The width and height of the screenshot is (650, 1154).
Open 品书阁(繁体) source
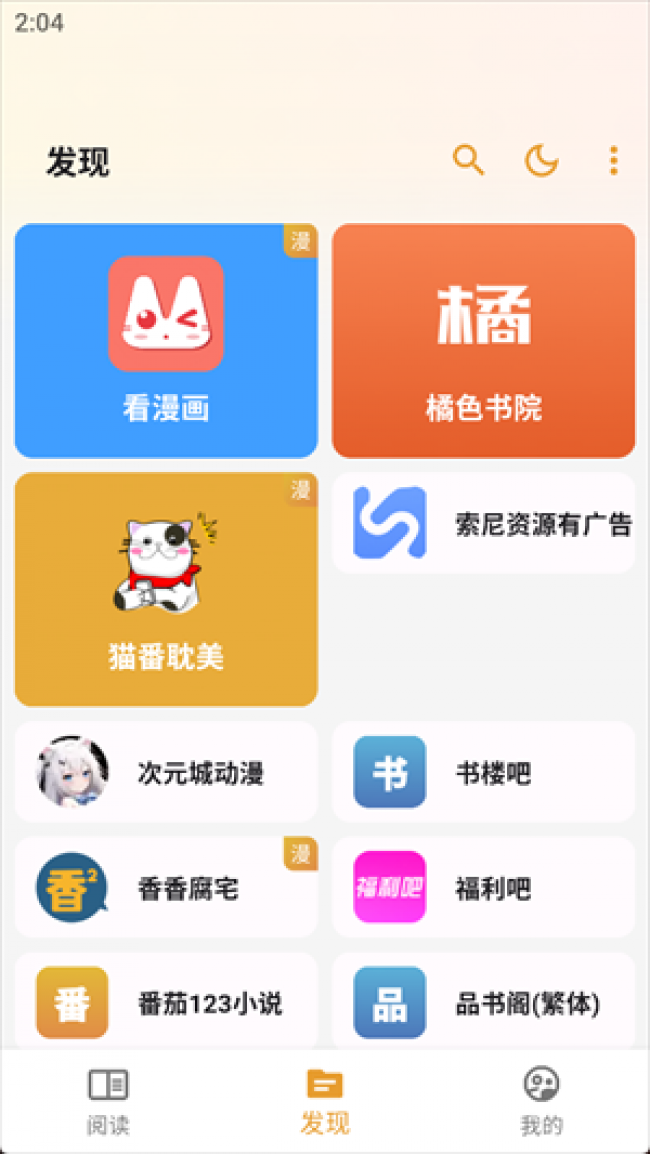[483, 1002]
